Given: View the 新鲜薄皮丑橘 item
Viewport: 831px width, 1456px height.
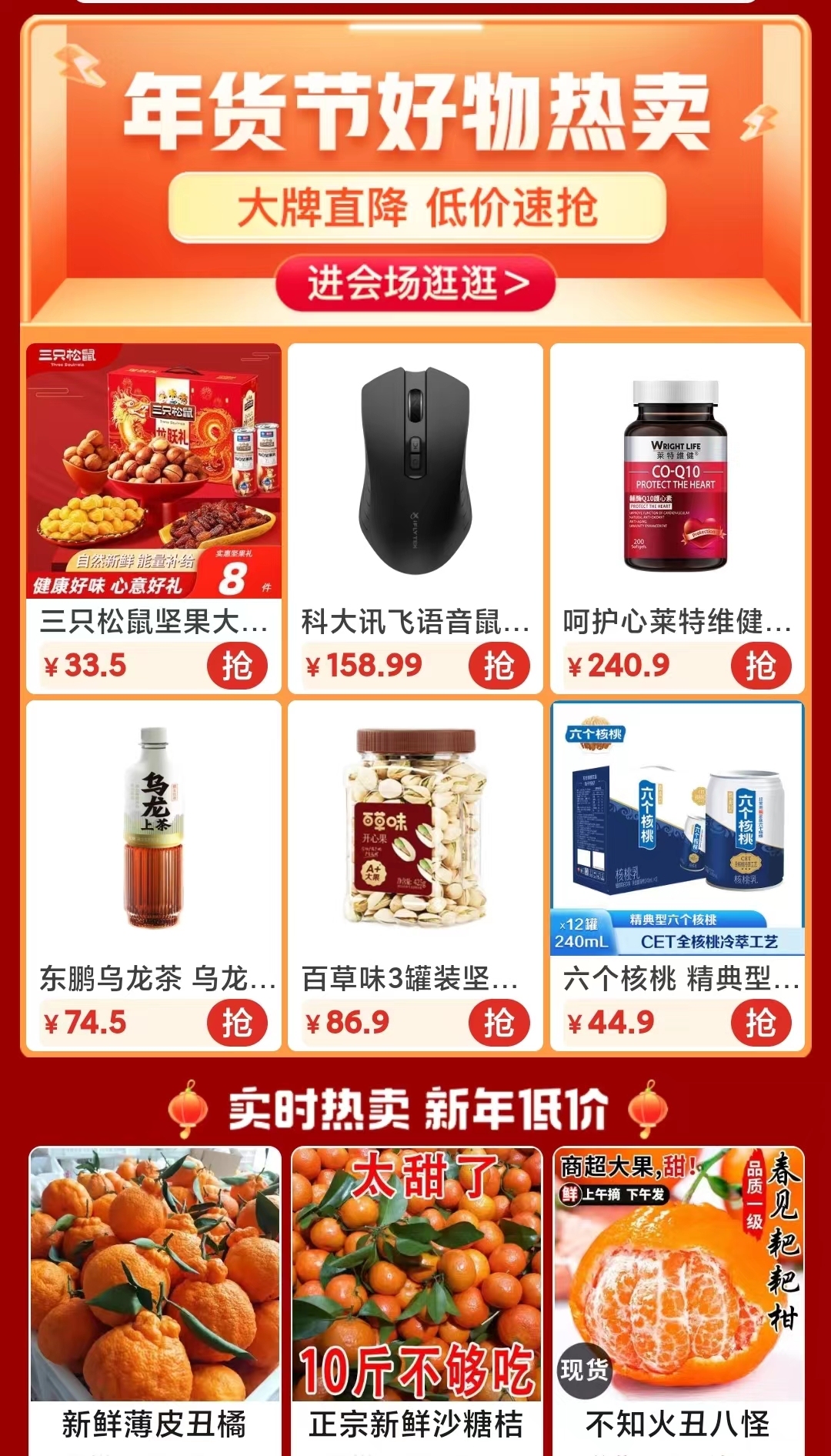Looking at the screenshot, I should tap(155, 1301).
